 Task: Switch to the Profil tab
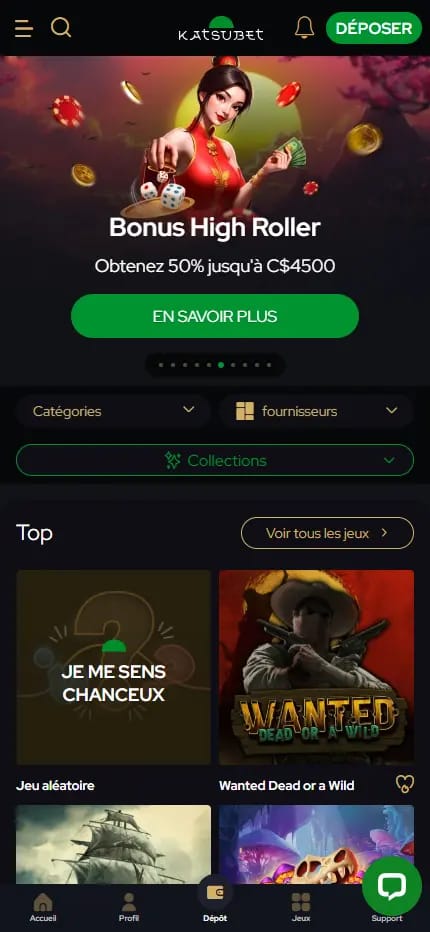pos(128,907)
